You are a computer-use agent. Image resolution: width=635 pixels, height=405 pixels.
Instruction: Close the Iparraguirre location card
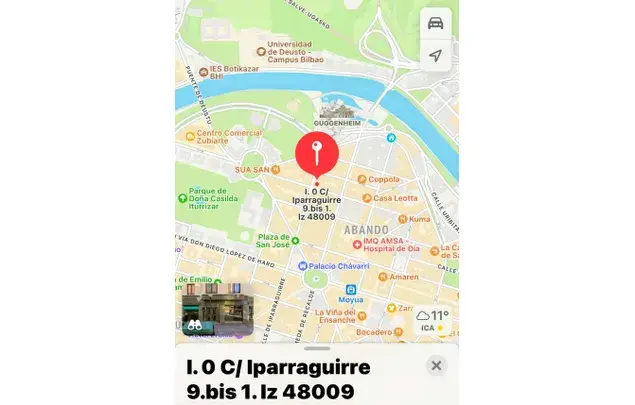pyautogui.click(x=436, y=366)
